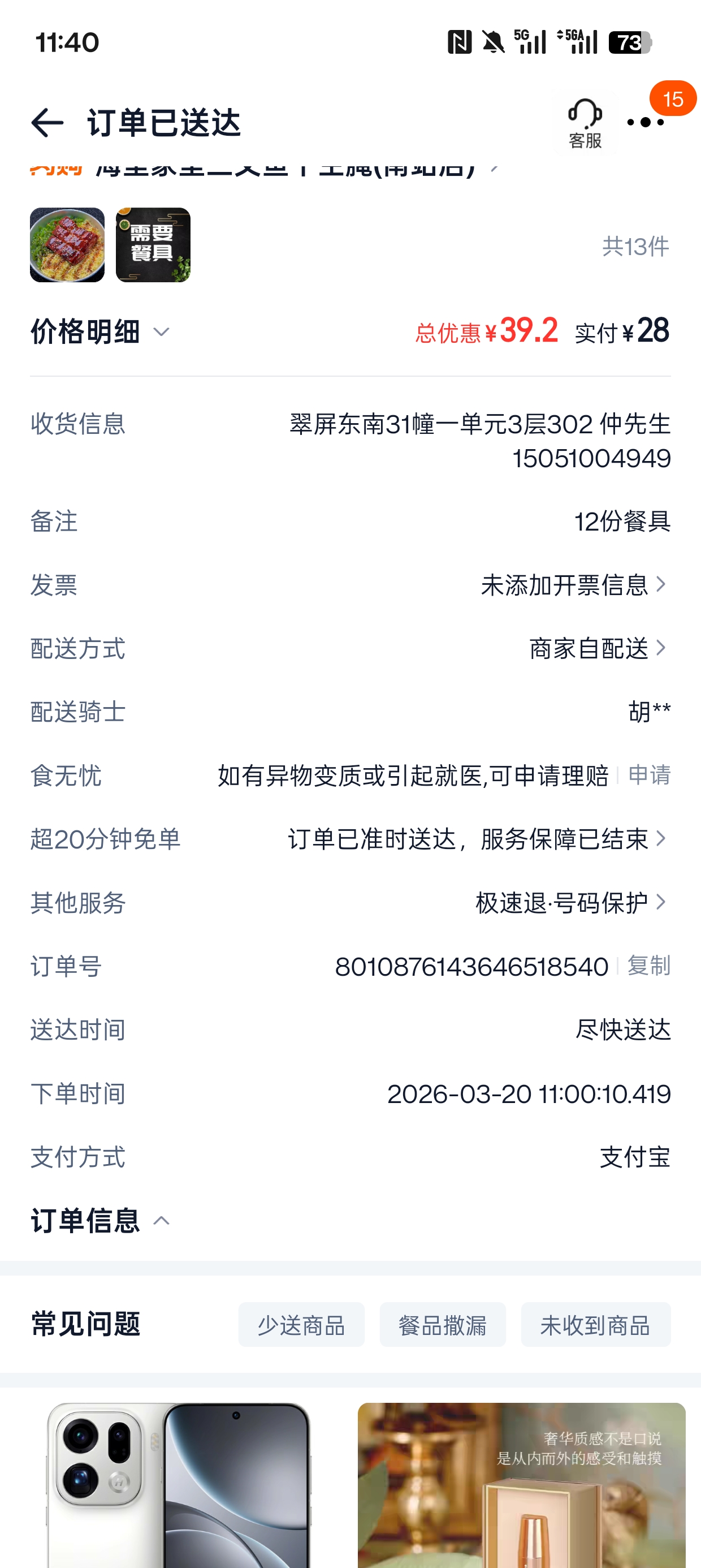
Task: Open the white smartphone product card
Action: [178, 1485]
